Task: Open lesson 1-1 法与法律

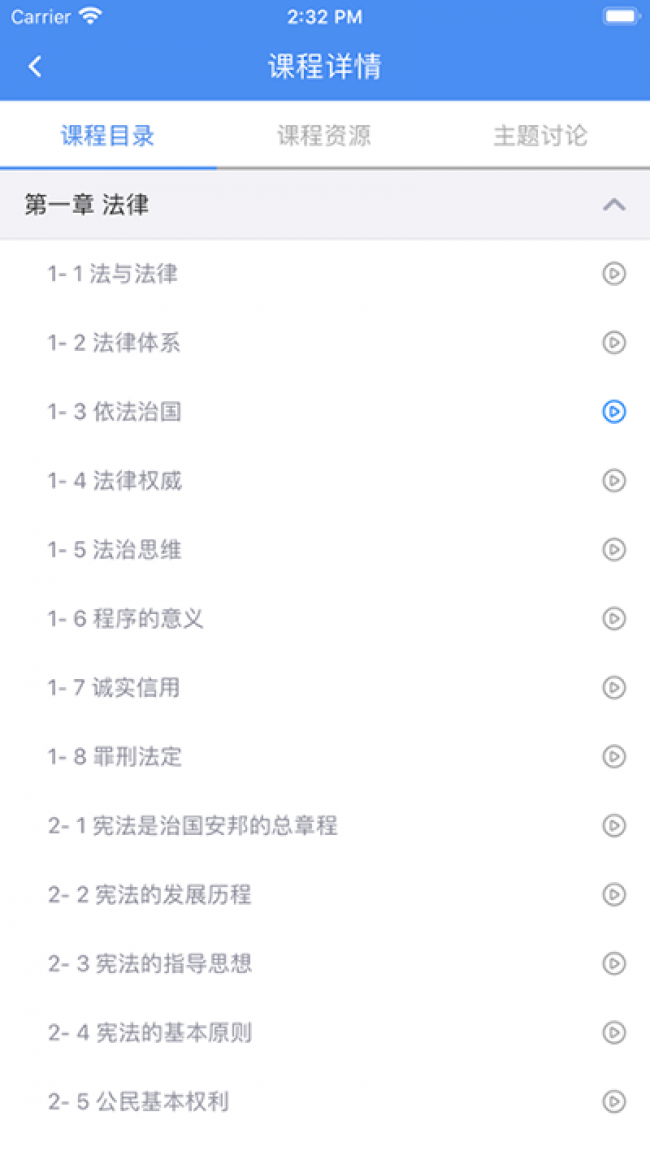Action: point(325,273)
